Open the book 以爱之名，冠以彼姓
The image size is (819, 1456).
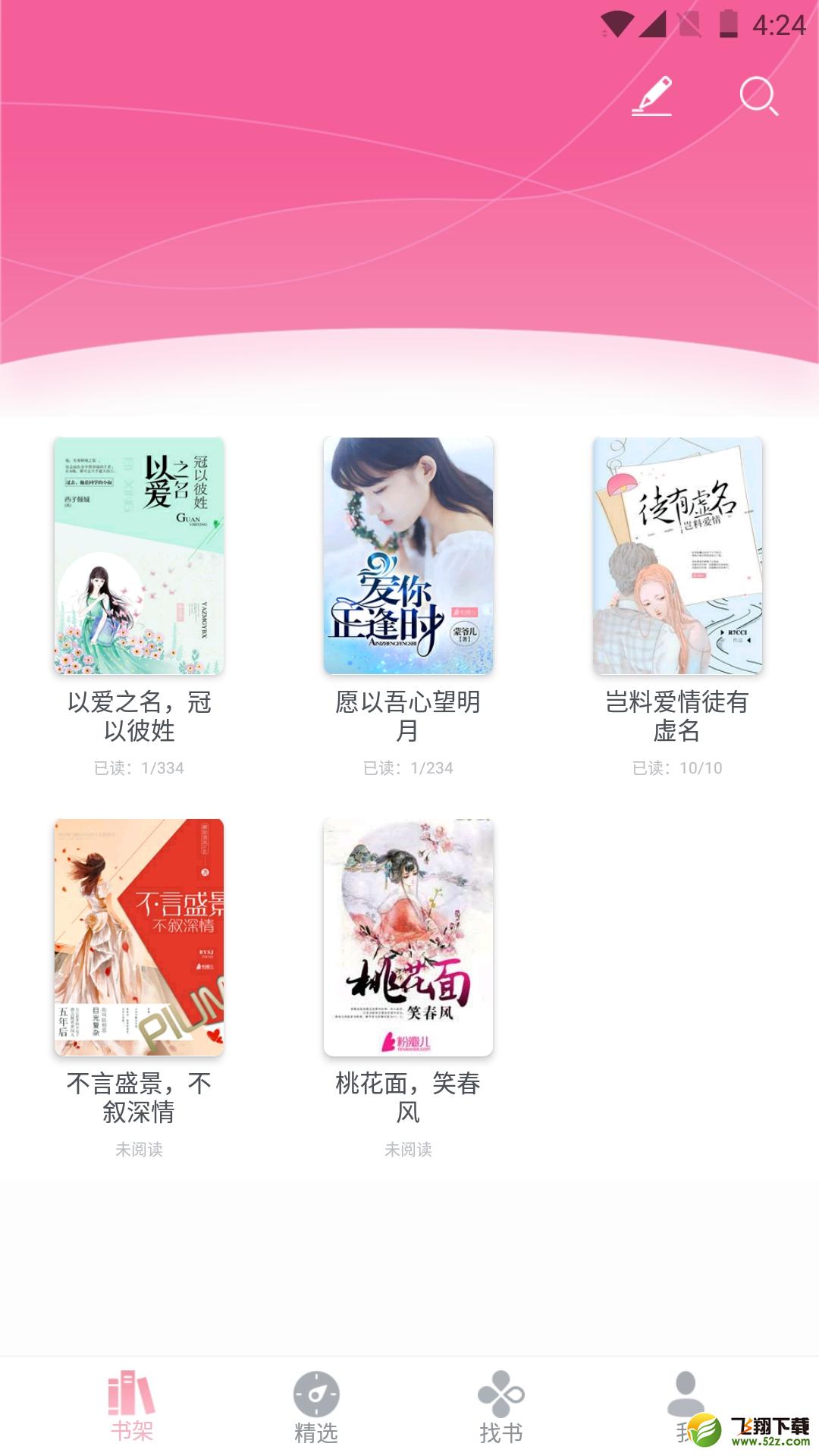pyautogui.click(x=139, y=556)
